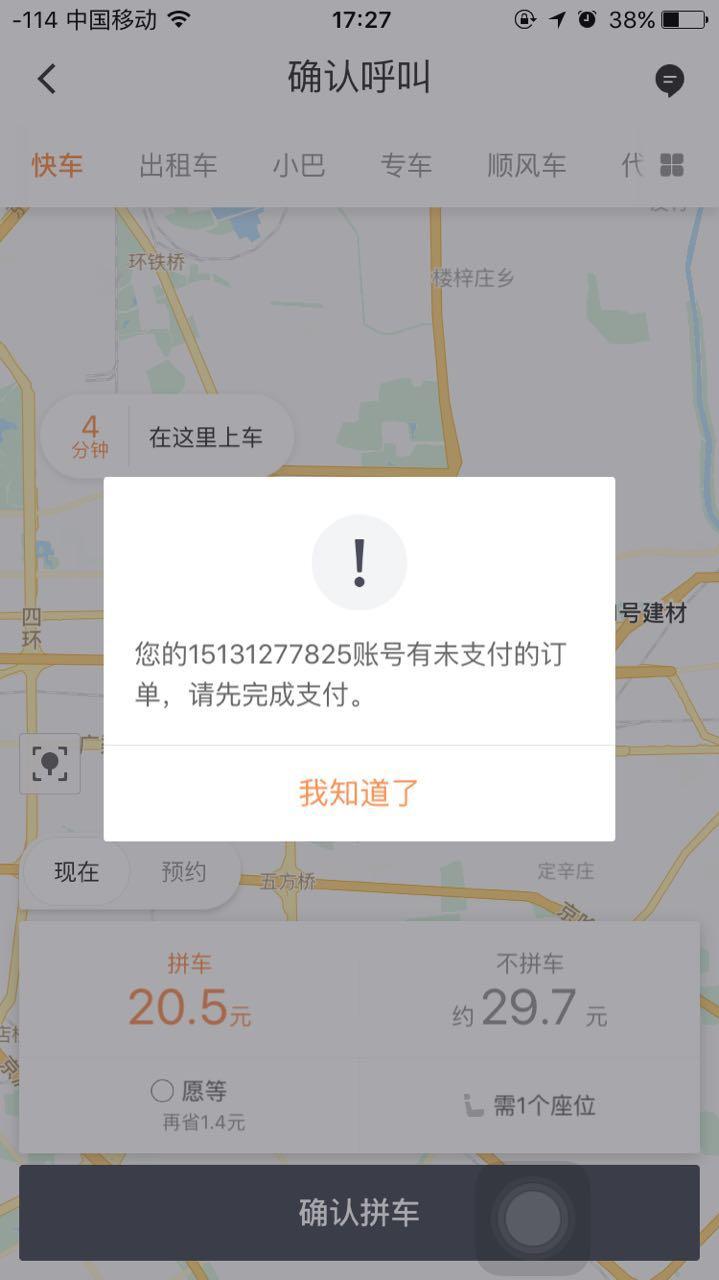Switch to the 顺风车 tab
The width and height of the screenshot is (719, 1280).
tap(526, 165)
